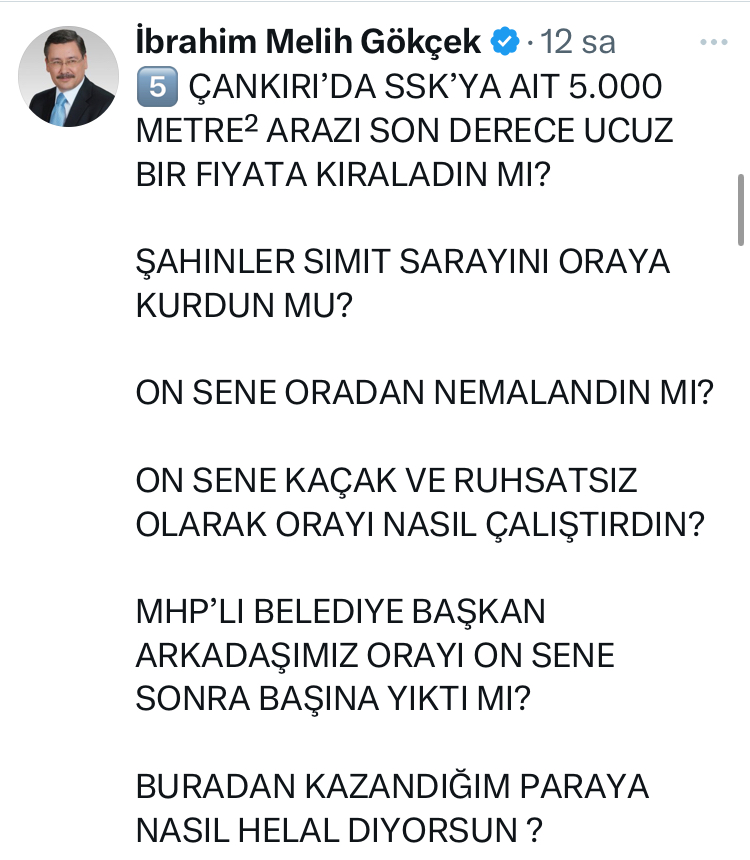The image size is (750, 860).
Task: Open İbrahim Melih Gökçek's profile picture
Action: [x=69, y=76]
